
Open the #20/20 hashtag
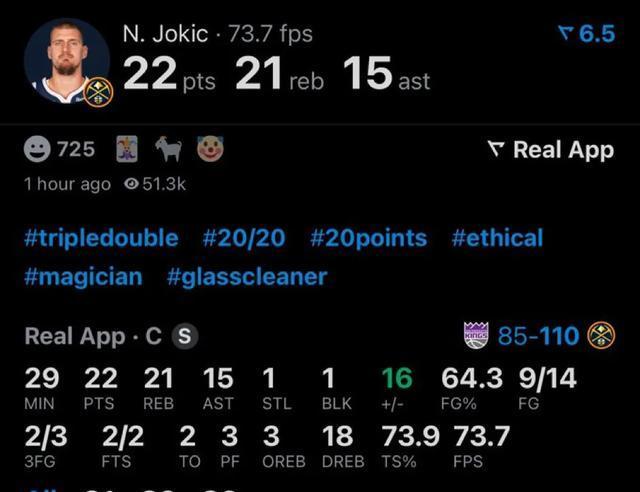243,238
